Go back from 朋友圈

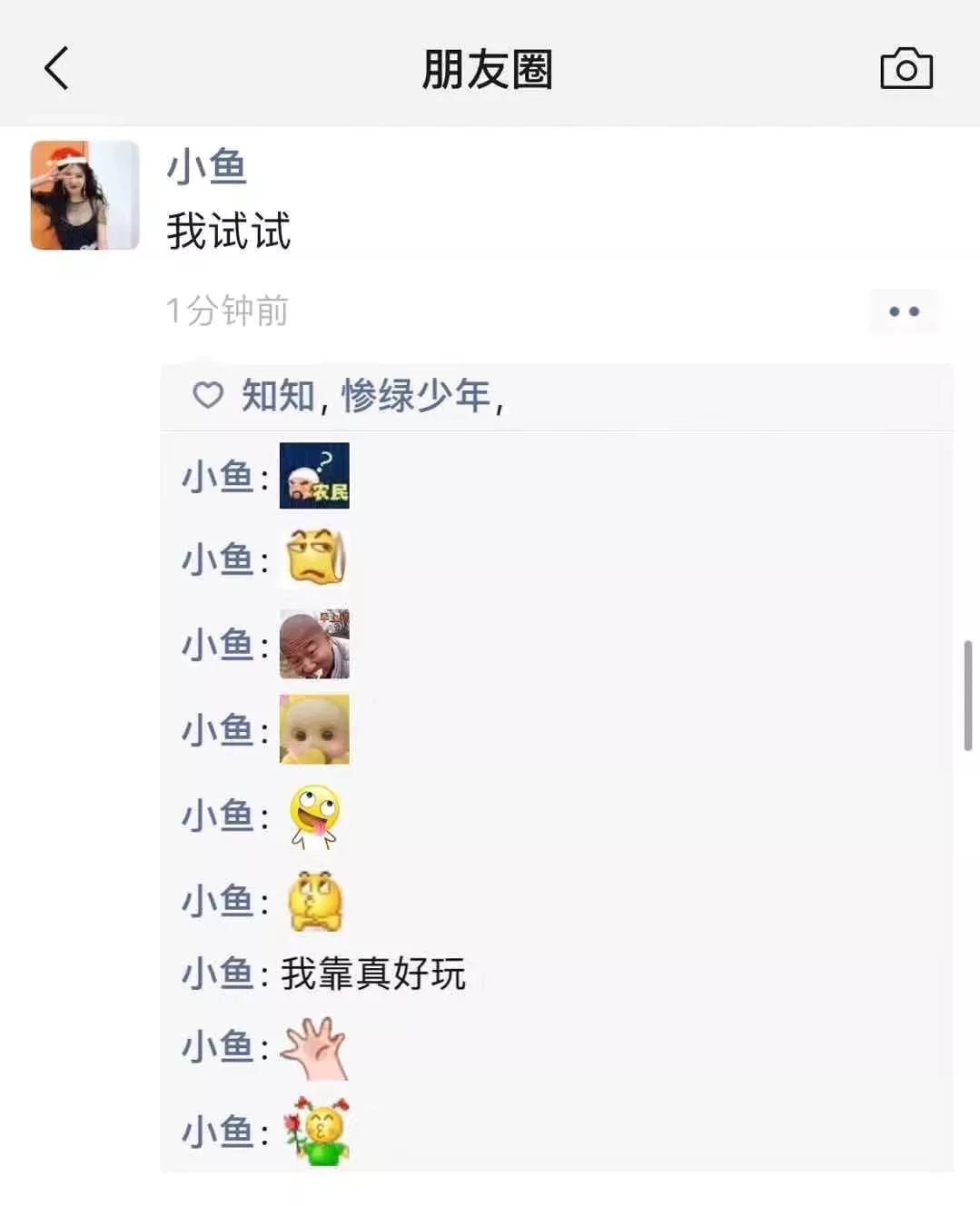[56, 68]
